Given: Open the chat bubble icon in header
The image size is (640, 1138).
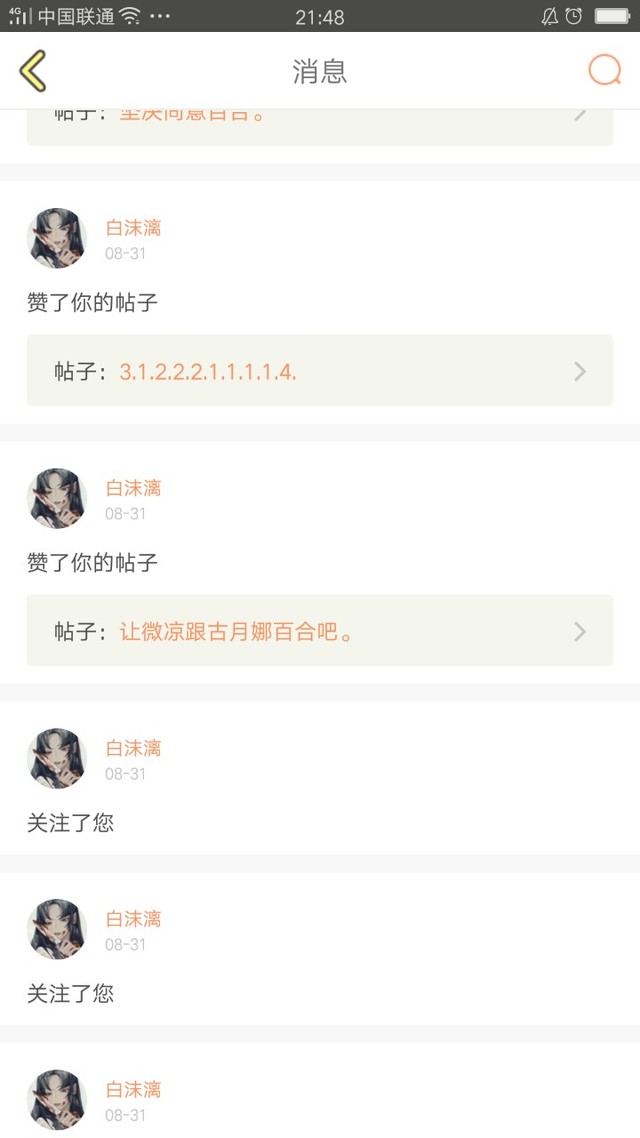Looking at the screenshot, I should (604, 70).
